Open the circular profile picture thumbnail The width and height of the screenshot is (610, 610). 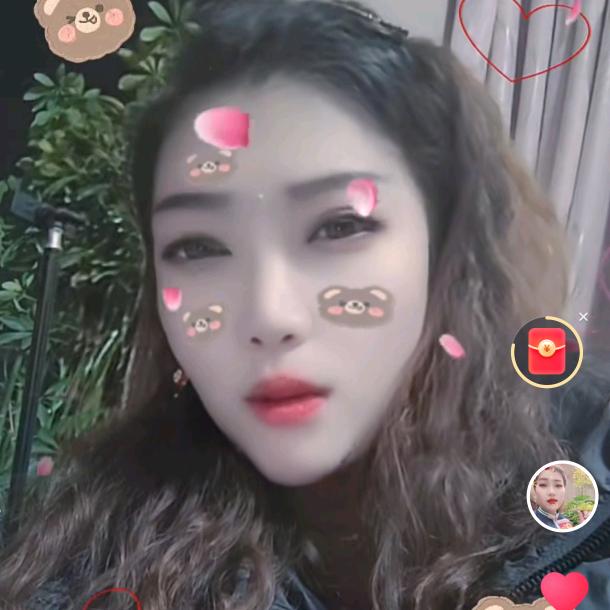coord(562,496)
